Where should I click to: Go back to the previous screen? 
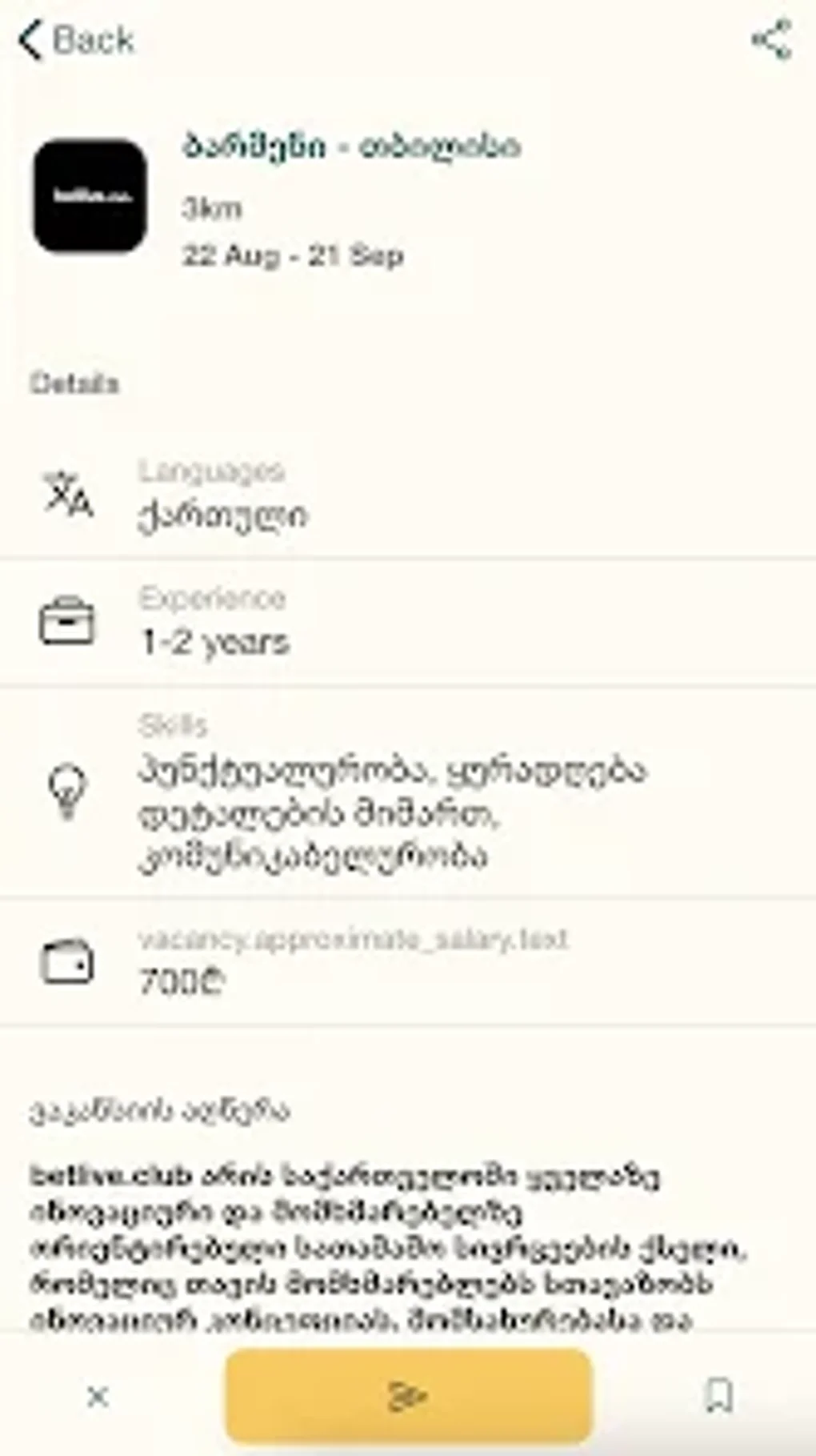click(76, 40)
